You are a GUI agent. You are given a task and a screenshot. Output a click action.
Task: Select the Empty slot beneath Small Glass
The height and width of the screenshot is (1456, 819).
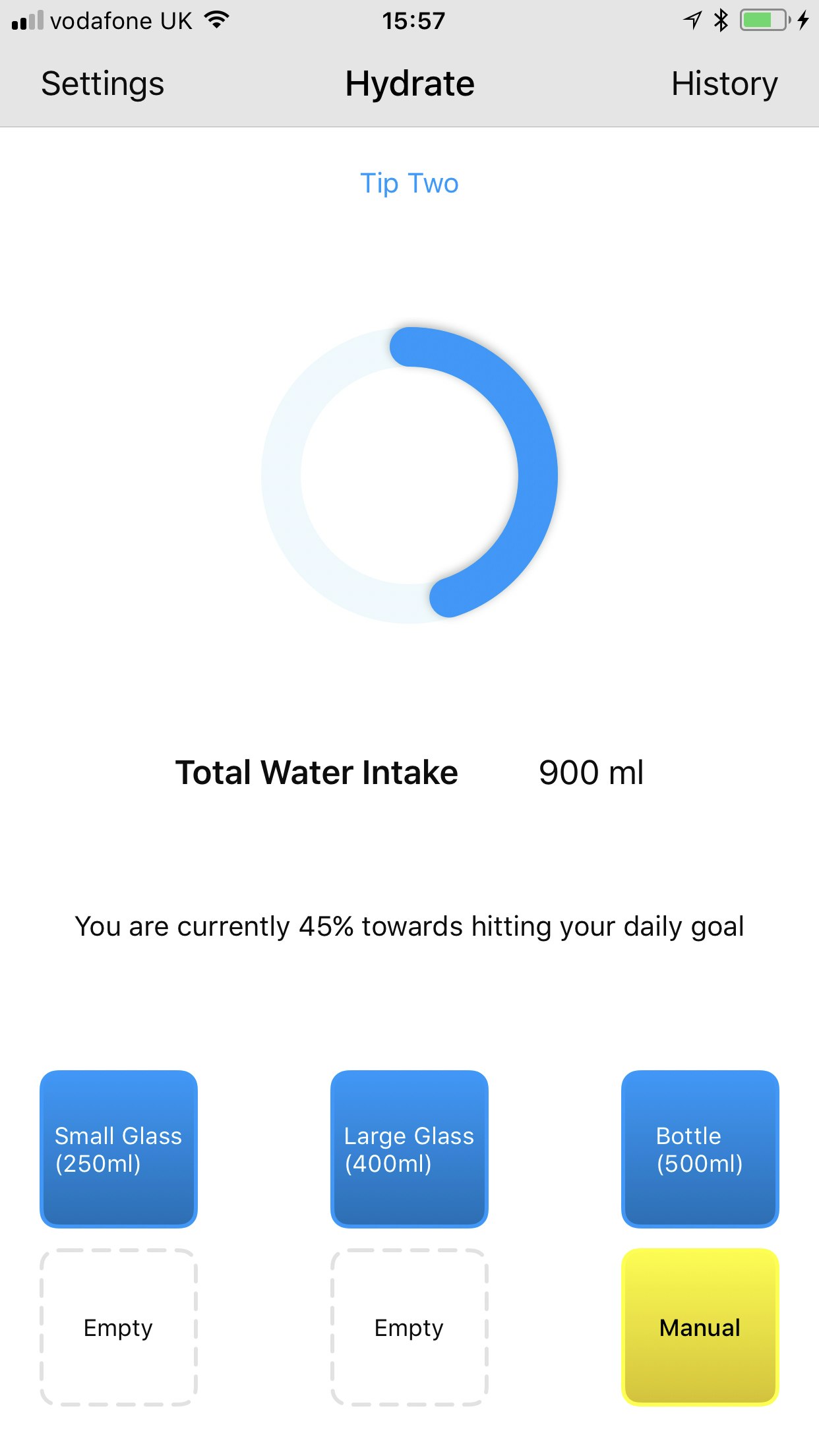pos(119,1327)
